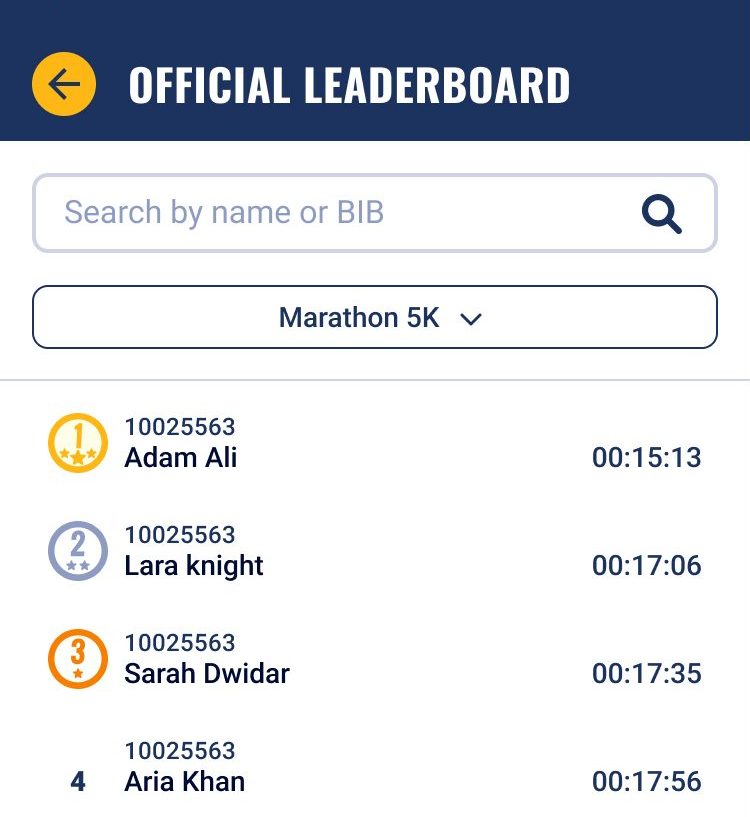This screenshot has height=817, width=750.
Task: View Sarah Dwidar's result details
Action: [375, 659]
